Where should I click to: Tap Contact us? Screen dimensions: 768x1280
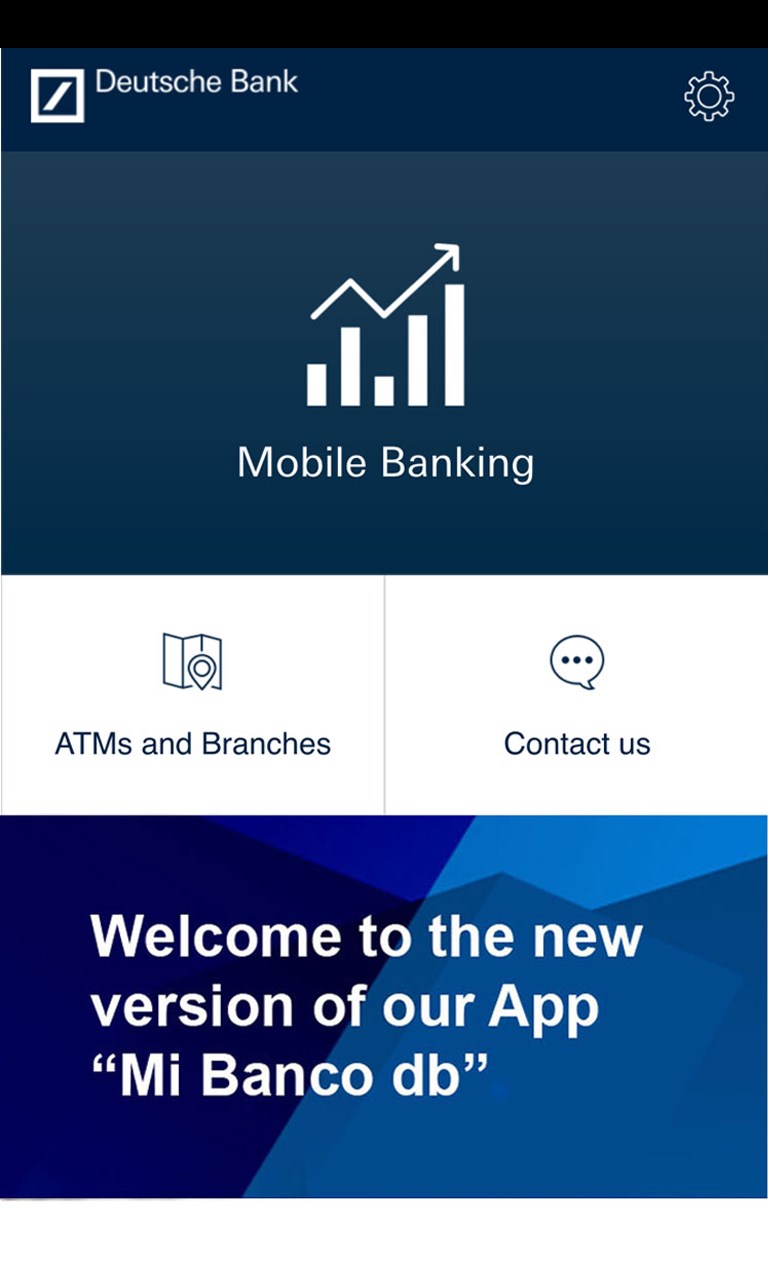(577, 695)
